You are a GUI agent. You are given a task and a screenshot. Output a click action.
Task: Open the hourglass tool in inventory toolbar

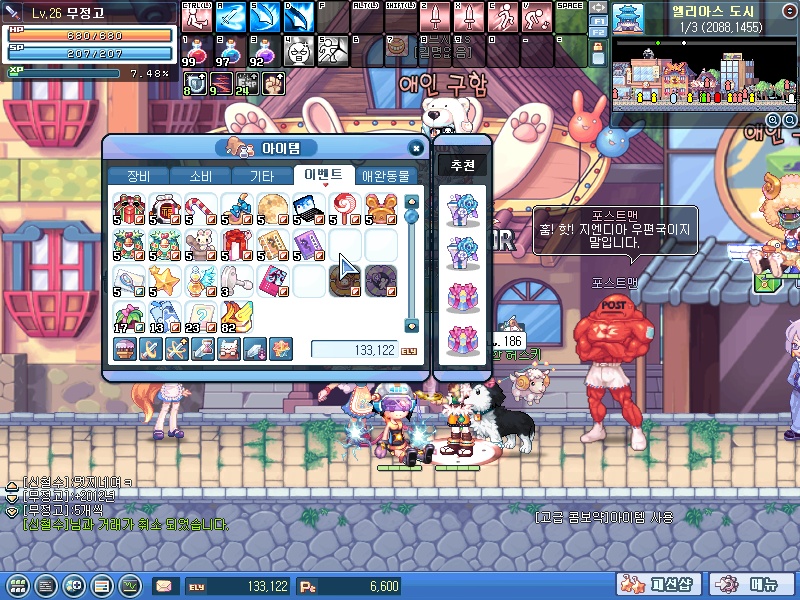[203, 349]
